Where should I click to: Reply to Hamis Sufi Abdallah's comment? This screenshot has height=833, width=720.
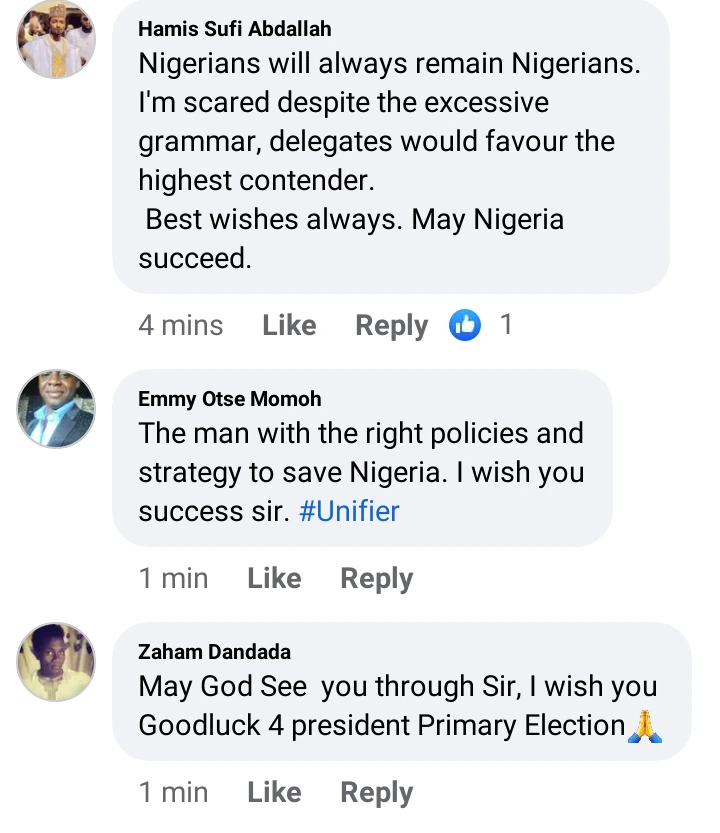tap(391, 326)
